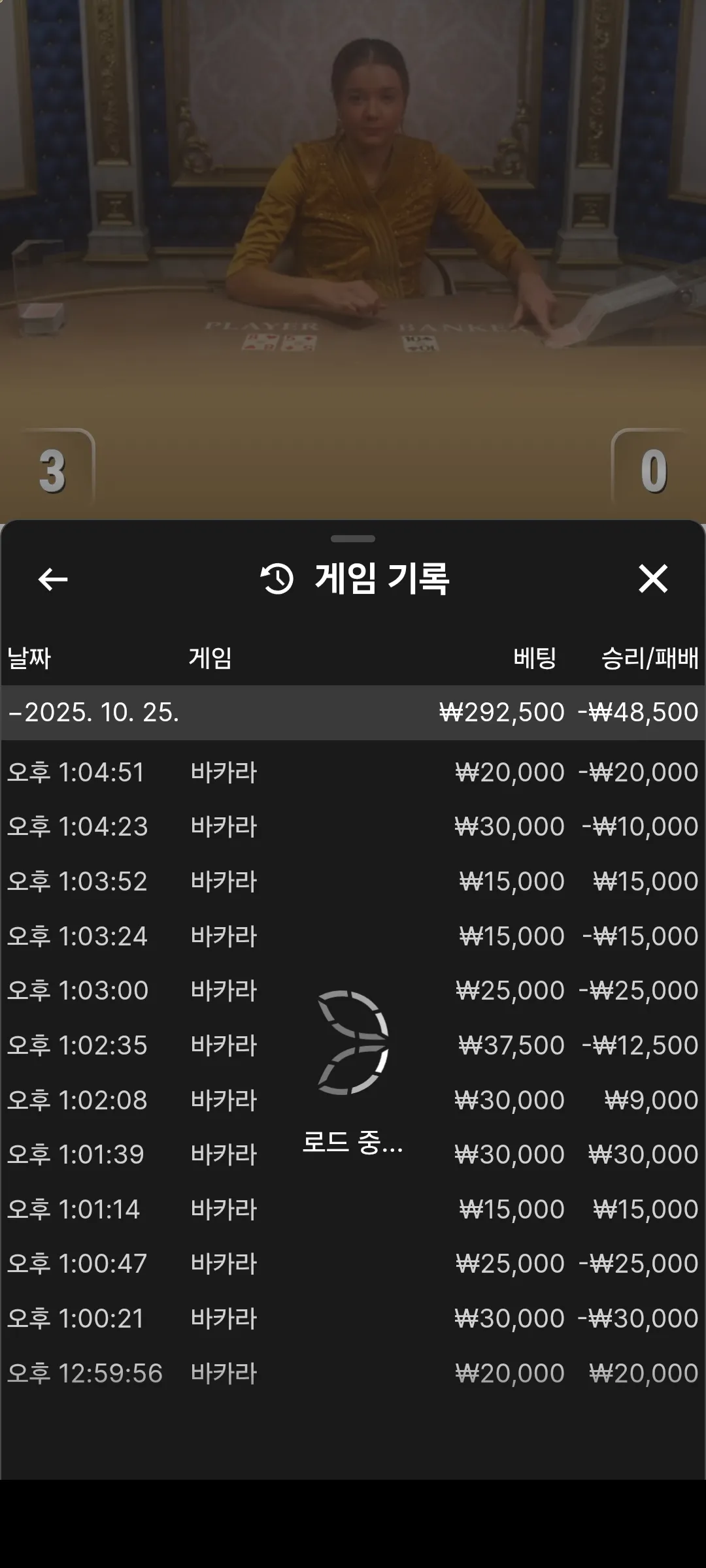Close the game history panel

pos(653,579)
